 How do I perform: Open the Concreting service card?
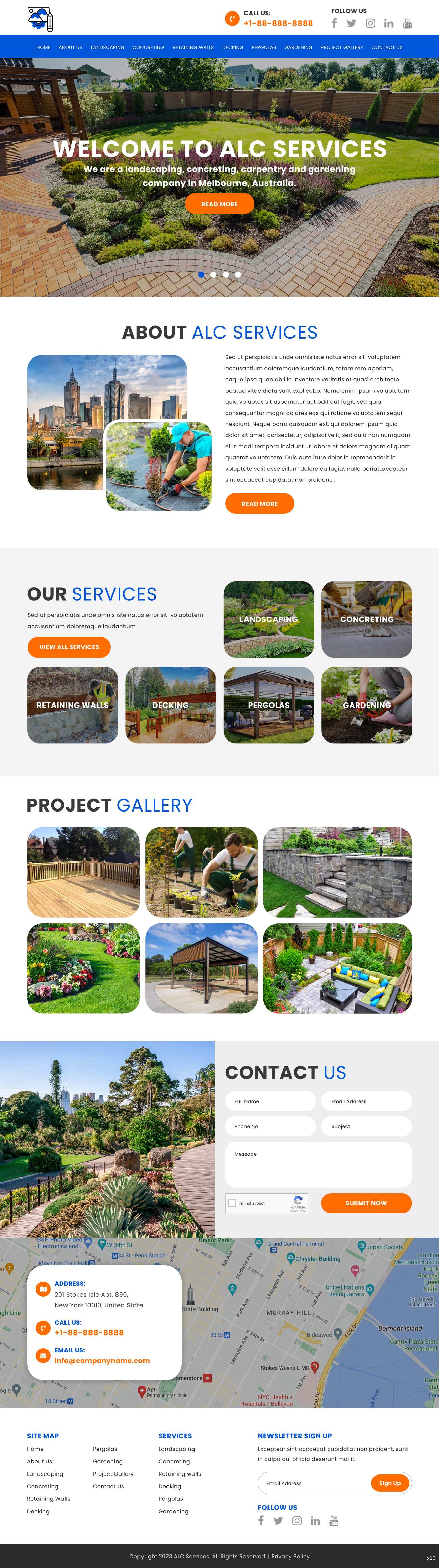click(x=366, y=619)
